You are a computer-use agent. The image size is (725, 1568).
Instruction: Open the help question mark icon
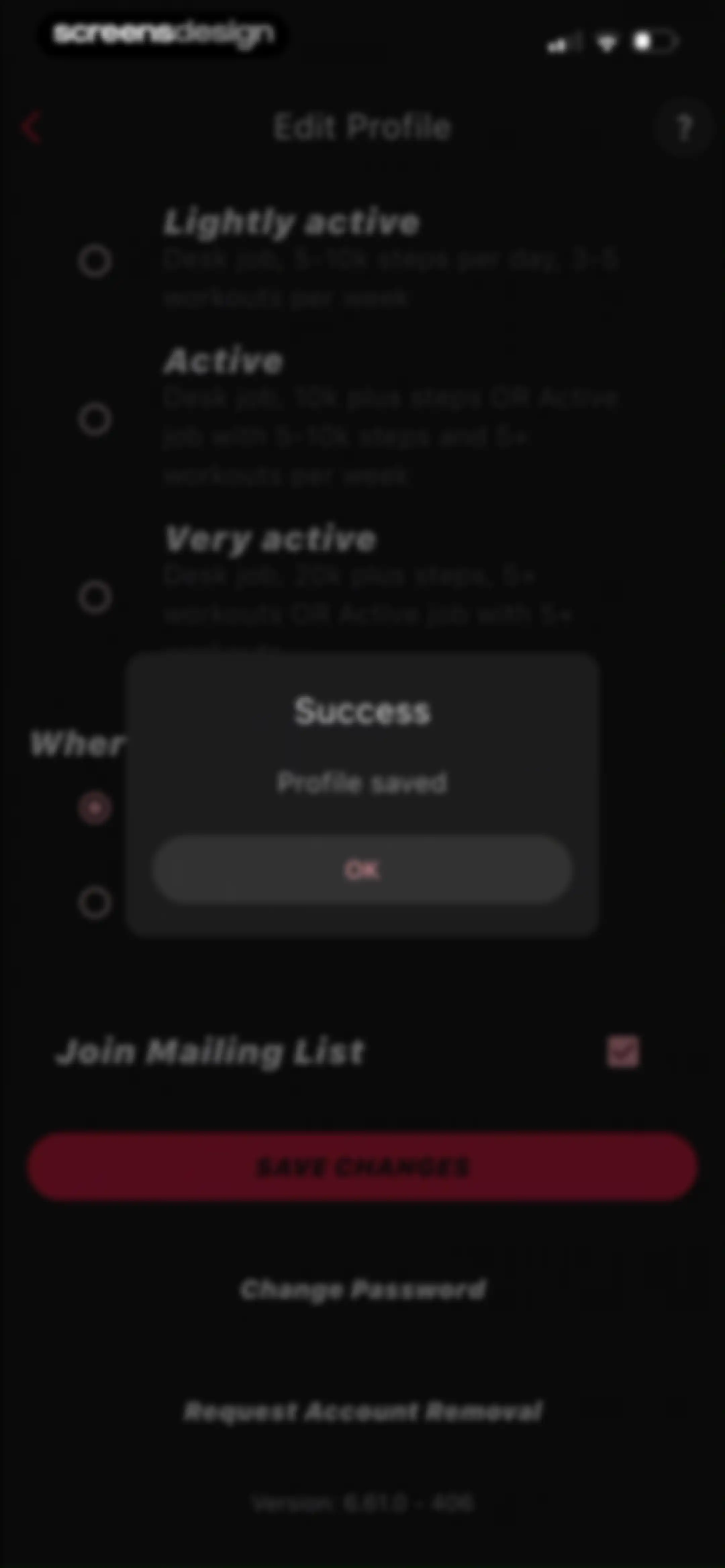[684, 128]
